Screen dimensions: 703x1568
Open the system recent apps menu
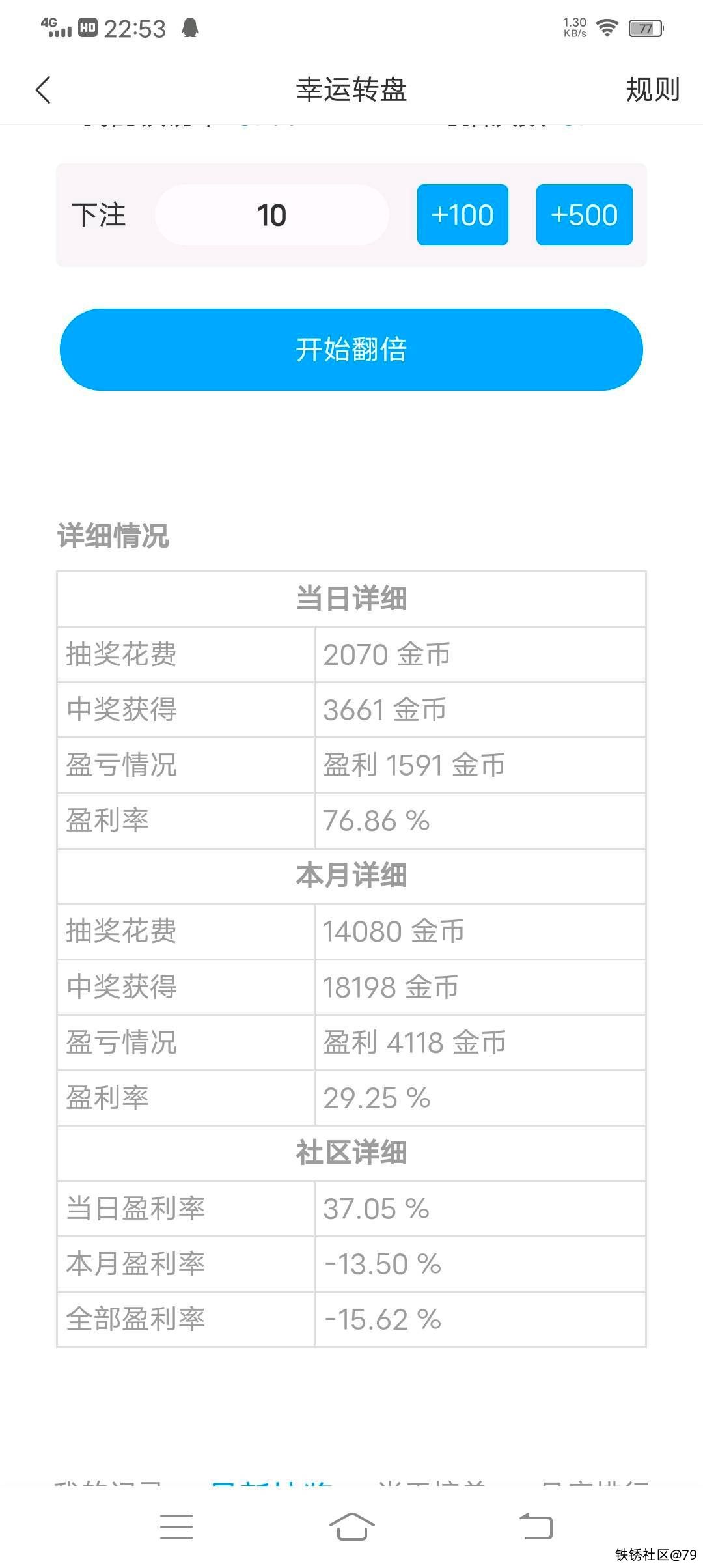(x=176, y=1526)
